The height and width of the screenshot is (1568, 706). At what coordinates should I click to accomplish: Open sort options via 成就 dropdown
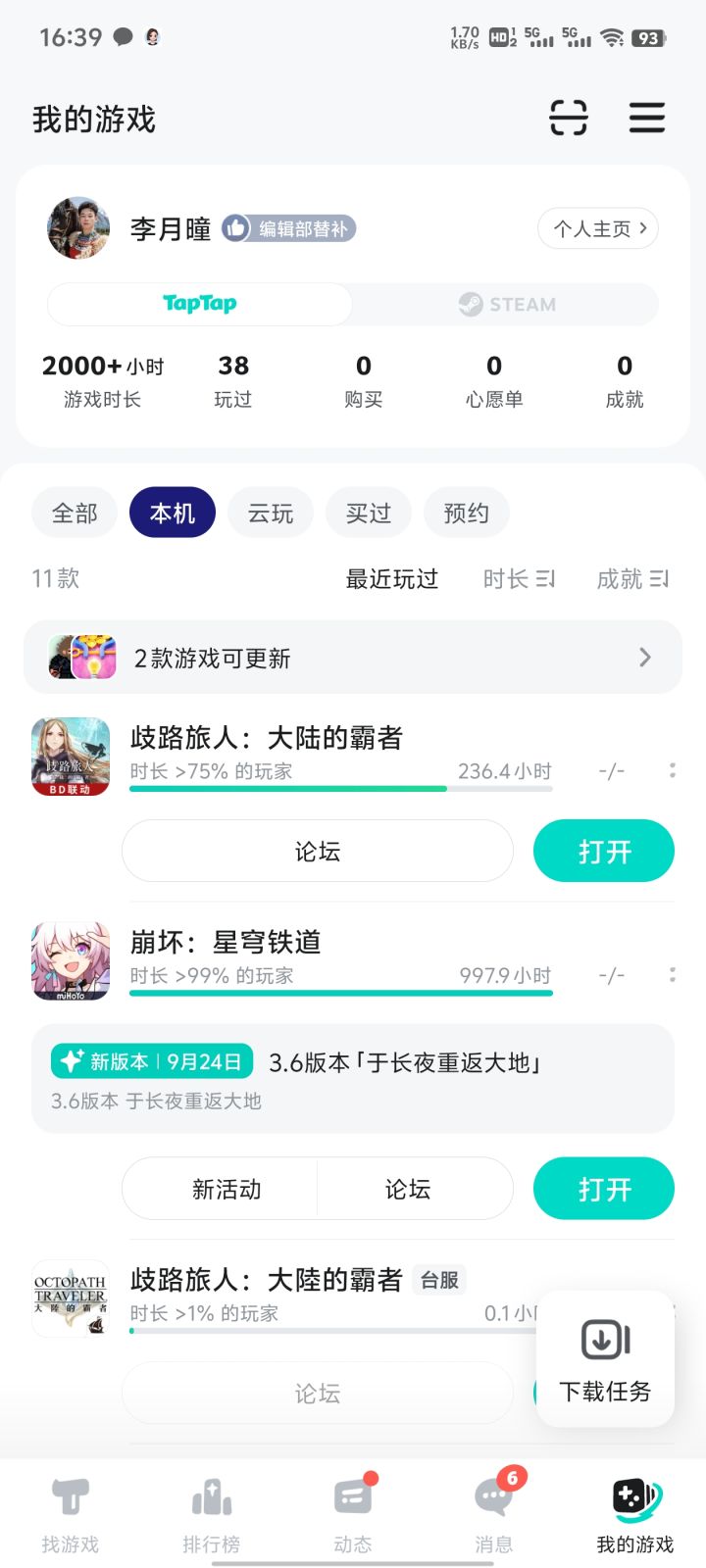pyautogui.click(x=632, y=578)
